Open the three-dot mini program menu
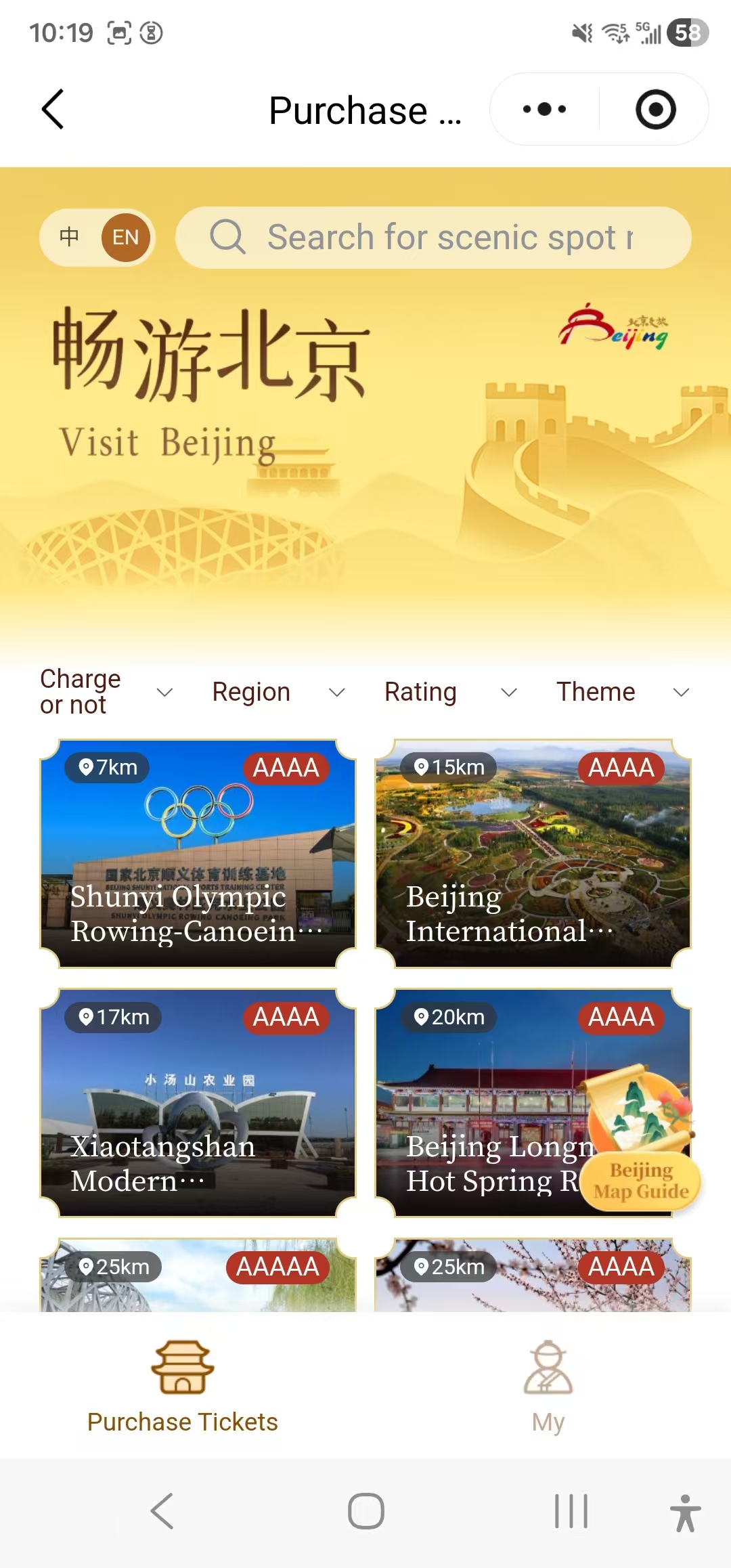The image size is (731, 1568). coord(544,109)
